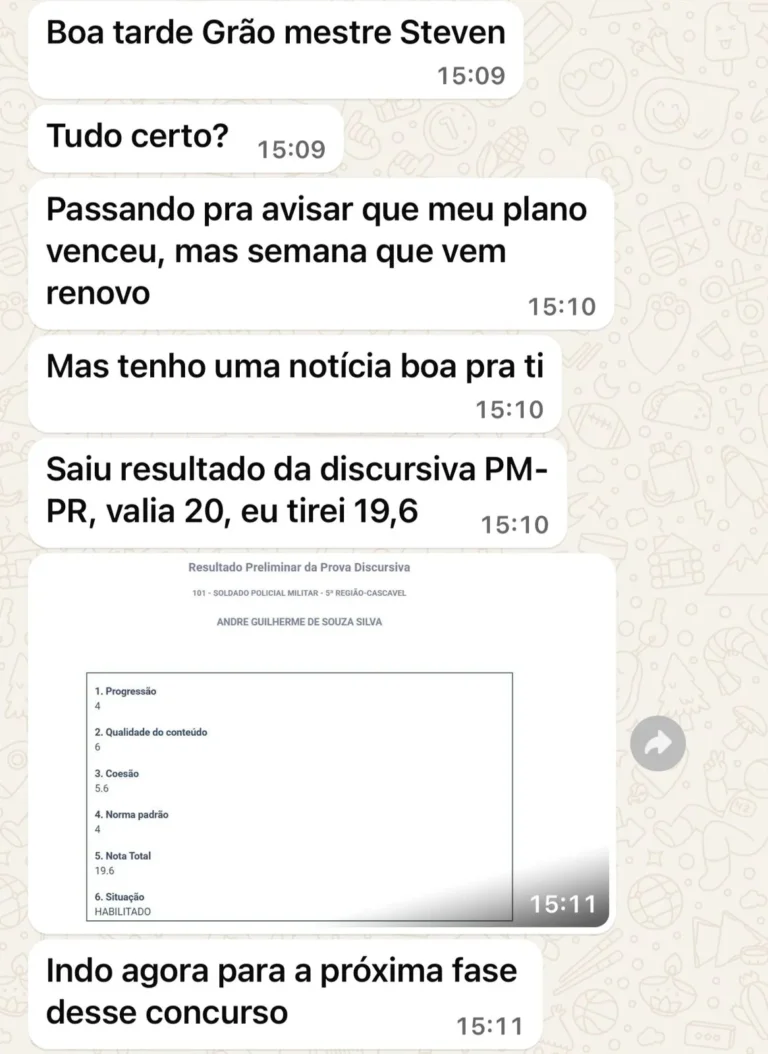This screenshot has height=1054, width=768.
Task: Tap the candidate name ANDRE GUILHERME DE SOUZA SILVA
Action: pos(299,623)
